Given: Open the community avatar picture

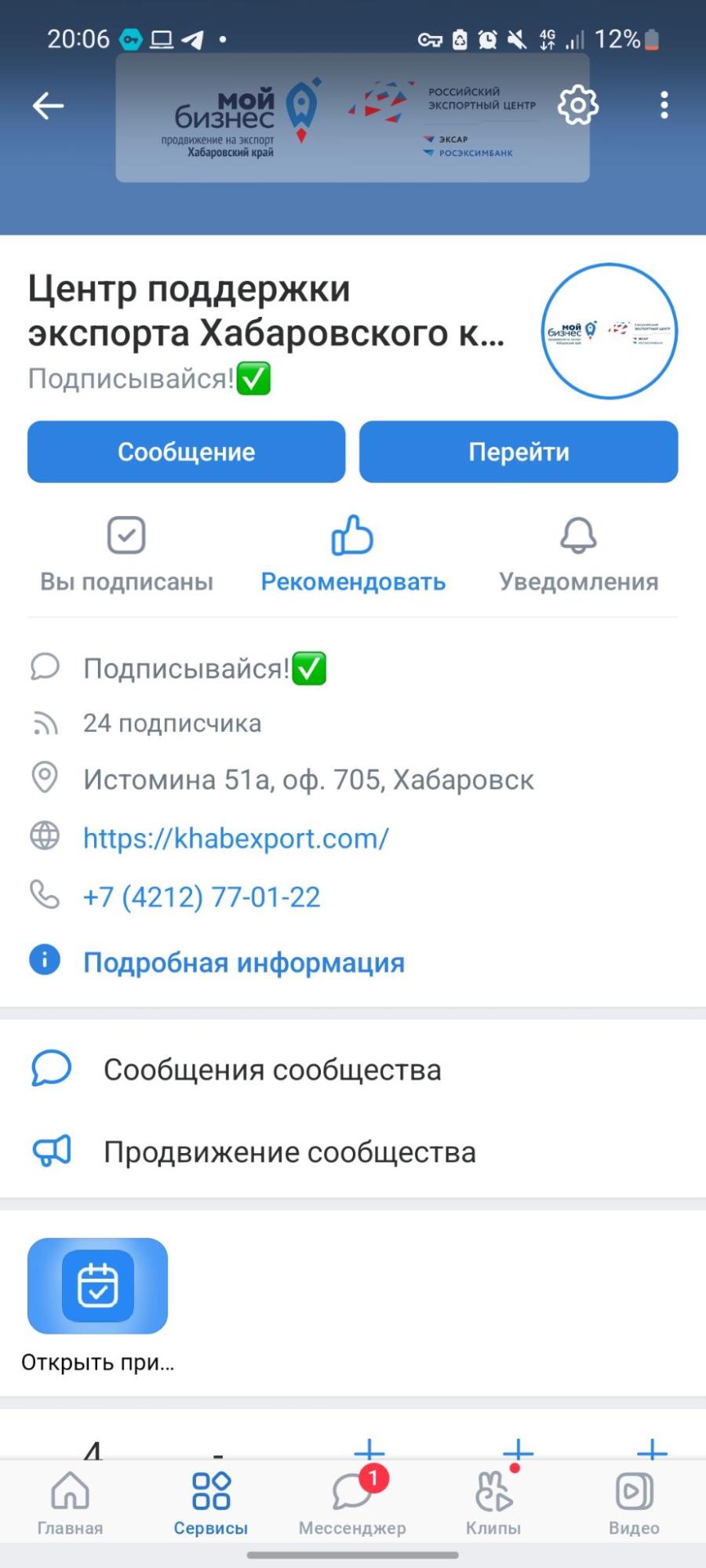Looking at the screenshot, I should tap(610, 331).
